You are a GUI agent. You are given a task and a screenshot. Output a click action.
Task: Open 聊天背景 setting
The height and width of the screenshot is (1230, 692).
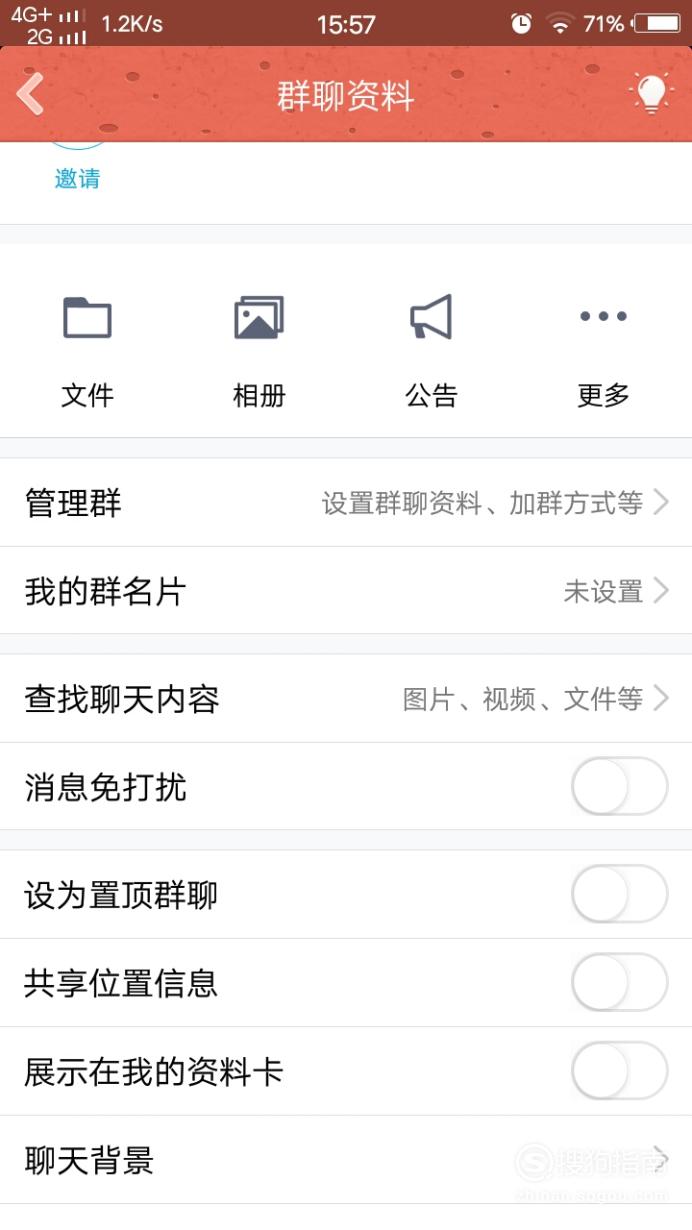tap(346, 1160)
